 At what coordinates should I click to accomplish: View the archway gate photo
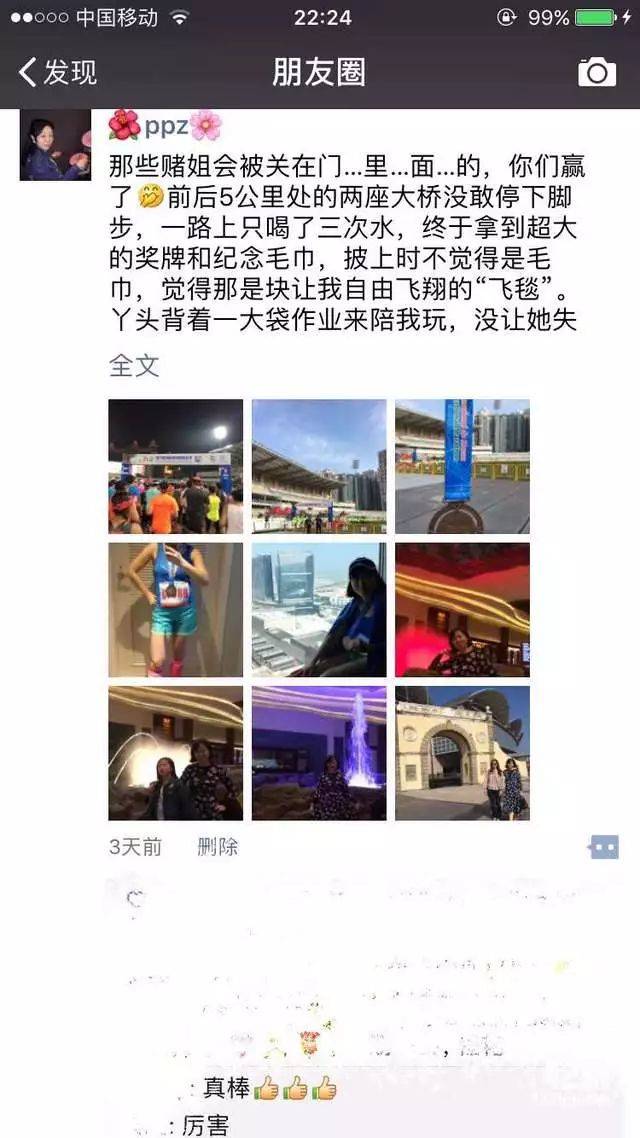462,753
